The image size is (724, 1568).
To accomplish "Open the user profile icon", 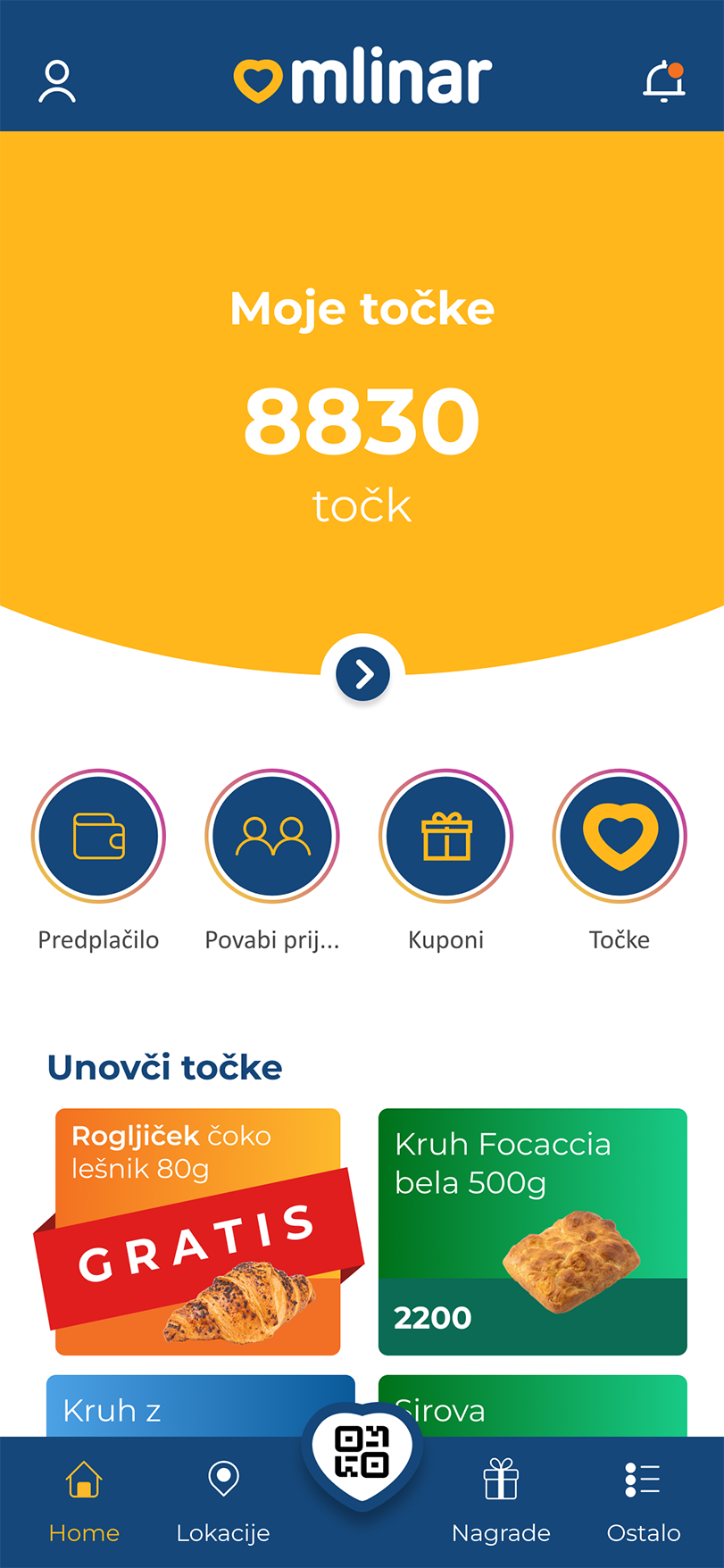I will click(57, 81).
